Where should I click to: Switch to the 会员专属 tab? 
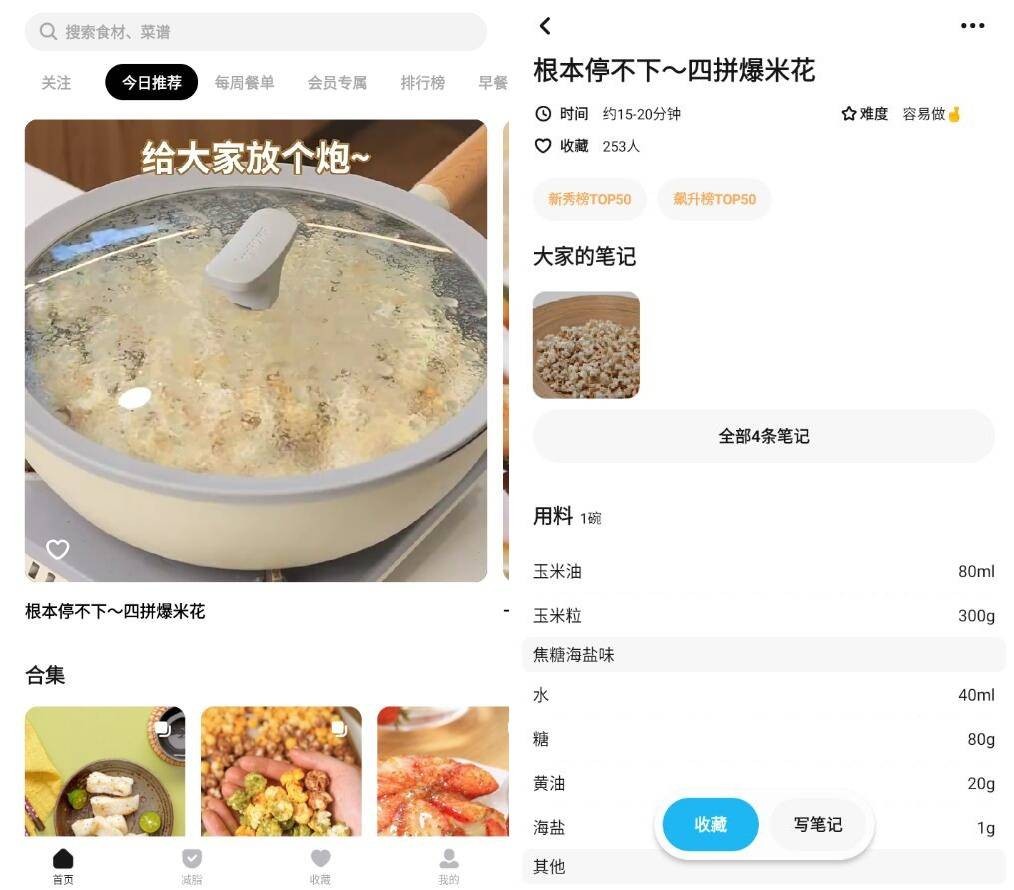coord(337,83)
